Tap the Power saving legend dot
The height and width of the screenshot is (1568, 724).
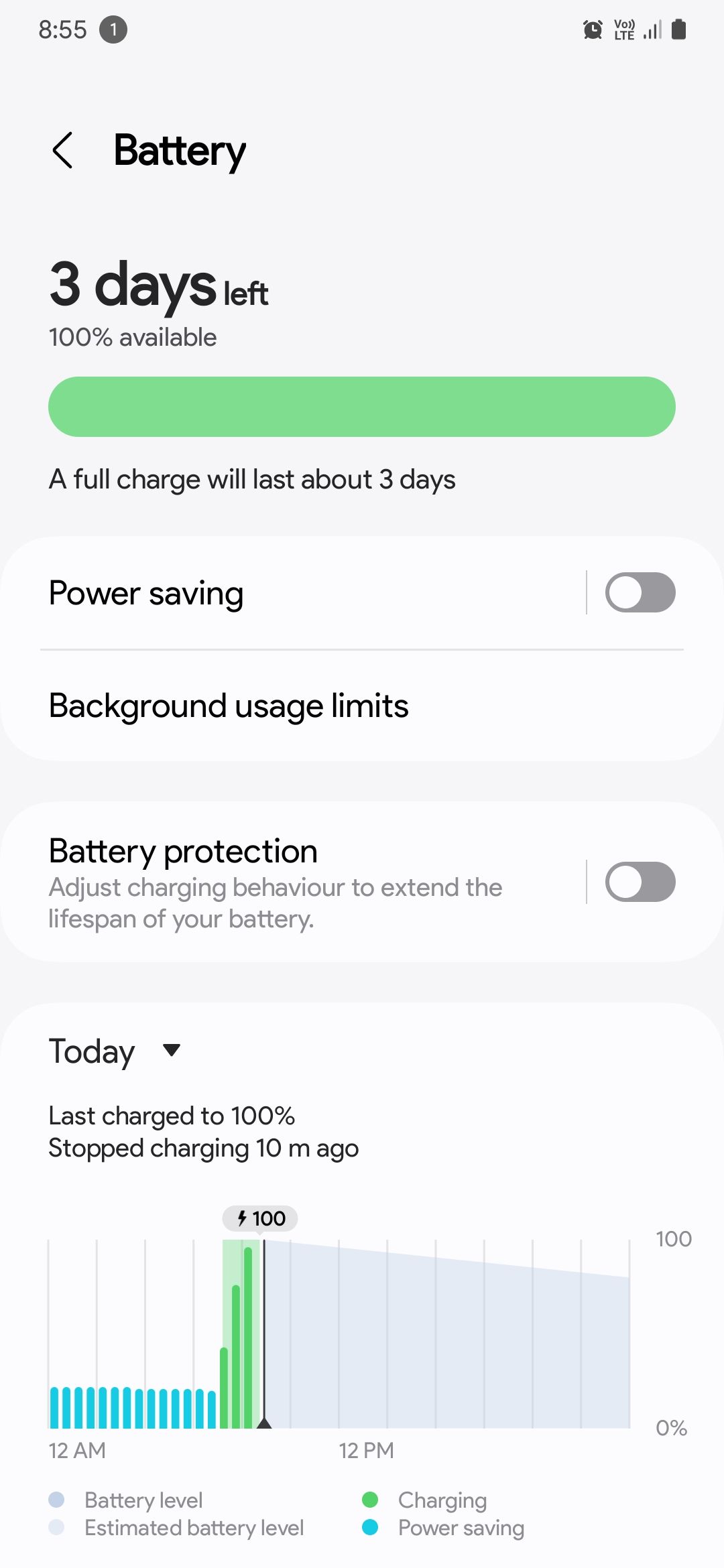[x=369, y=1528]
